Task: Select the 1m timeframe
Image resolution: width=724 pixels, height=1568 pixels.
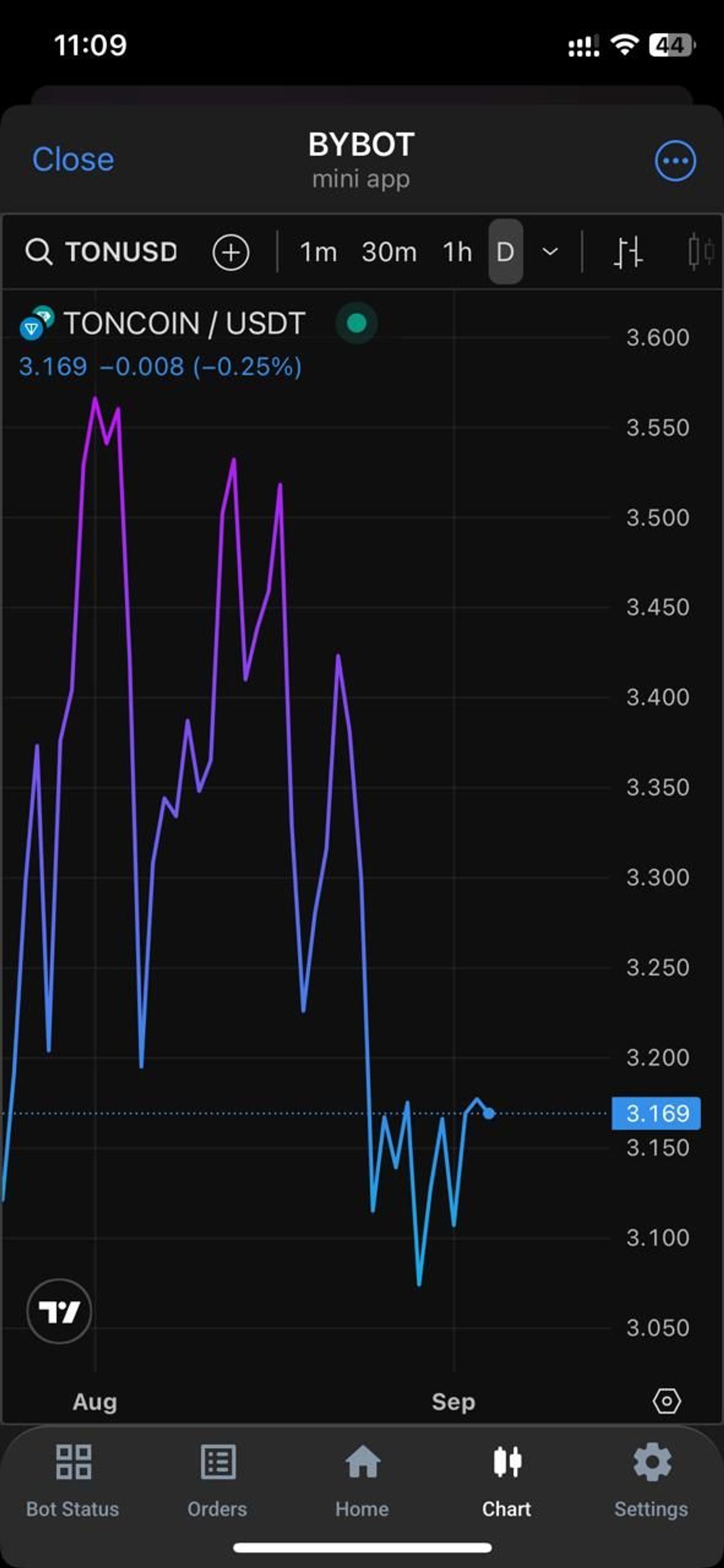Action: 318,252
